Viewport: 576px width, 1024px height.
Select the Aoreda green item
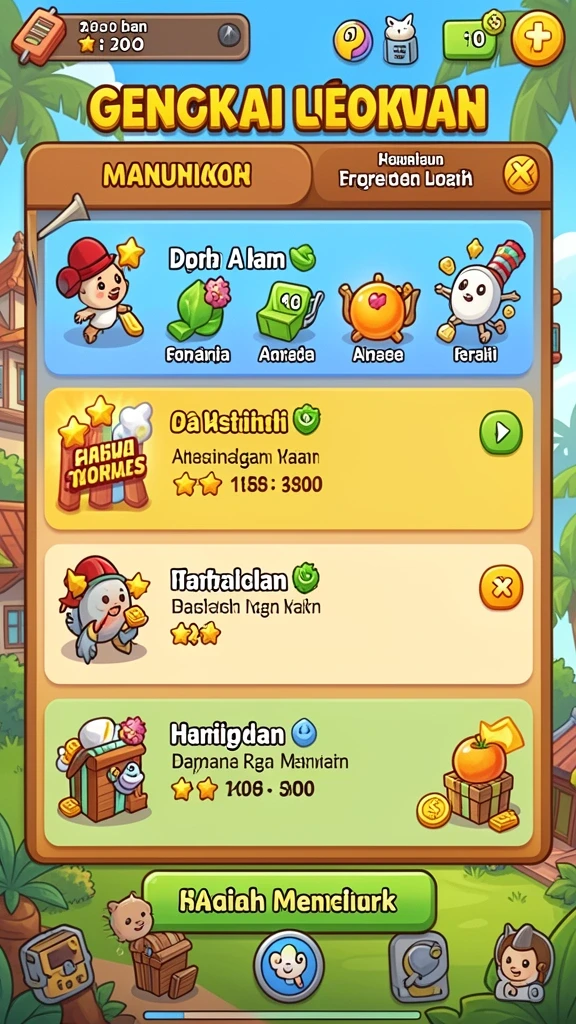point(286,320)
